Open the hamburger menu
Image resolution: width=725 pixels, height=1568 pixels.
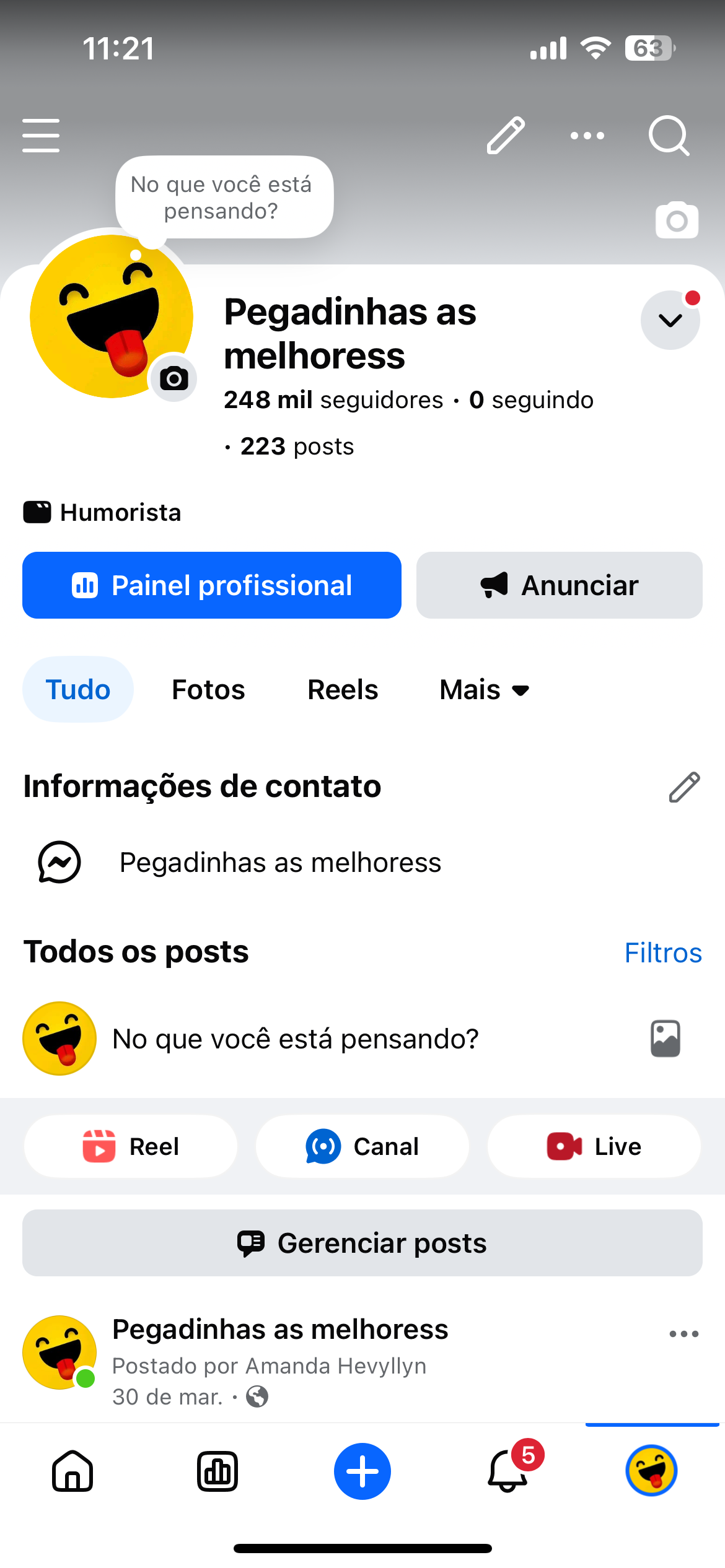coord(41,136)
